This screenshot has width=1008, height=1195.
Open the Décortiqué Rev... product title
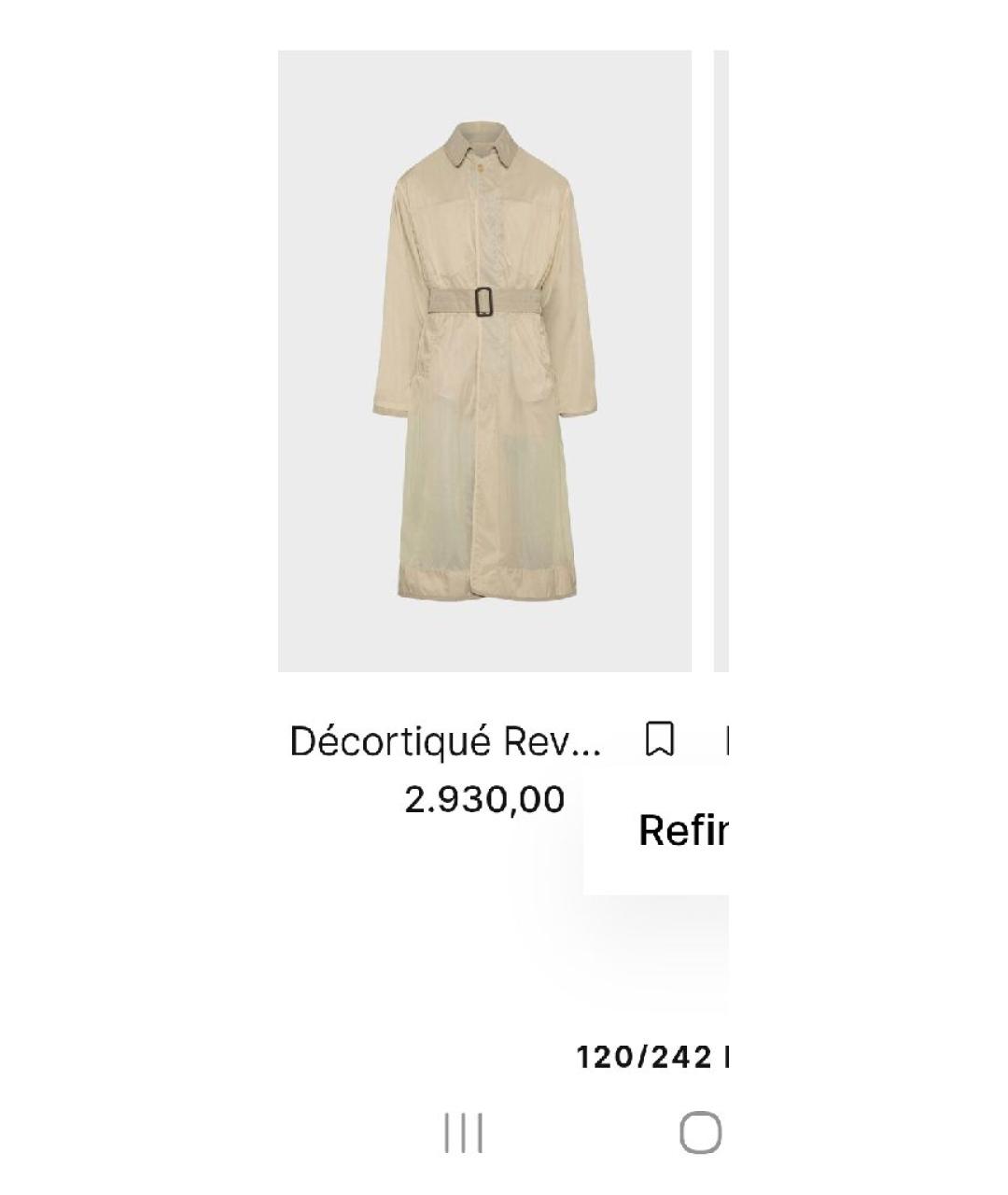(x=445, y=741)
